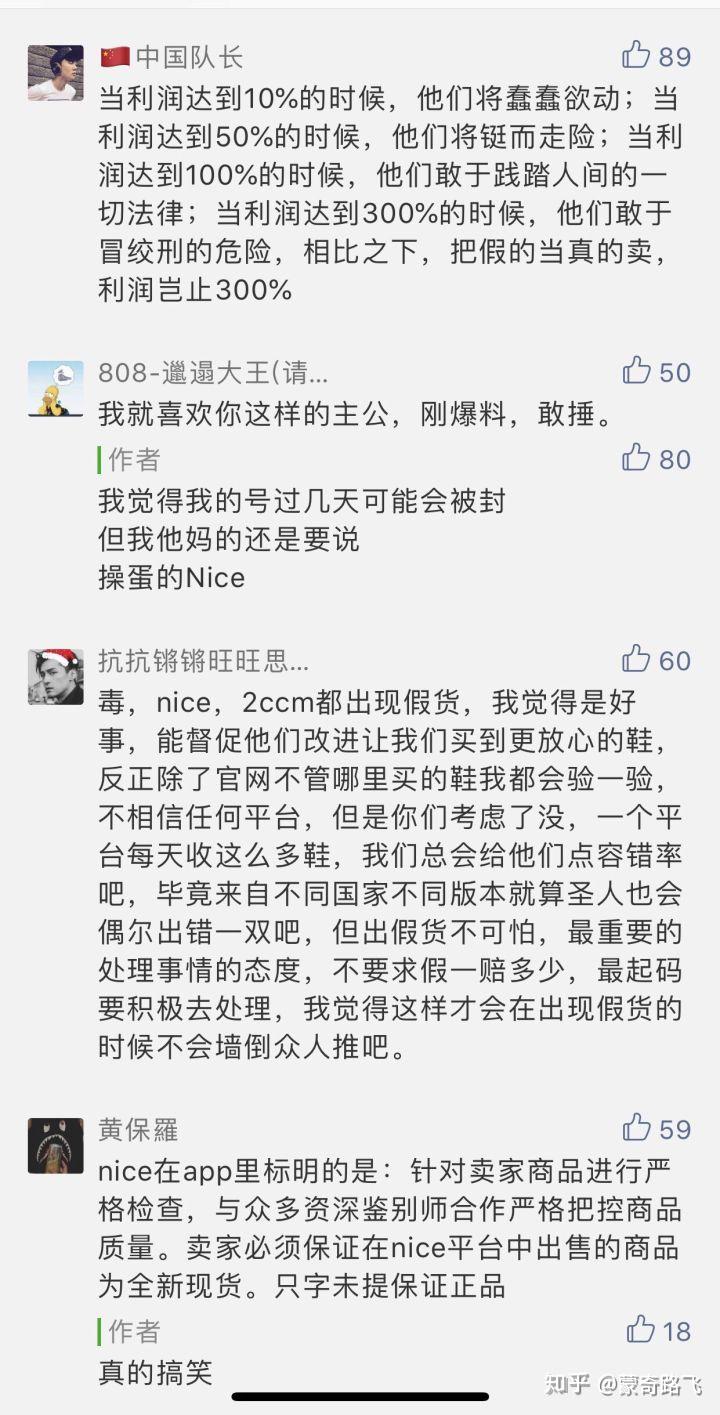Like 中国队长's comment

(x=637, y=55)
